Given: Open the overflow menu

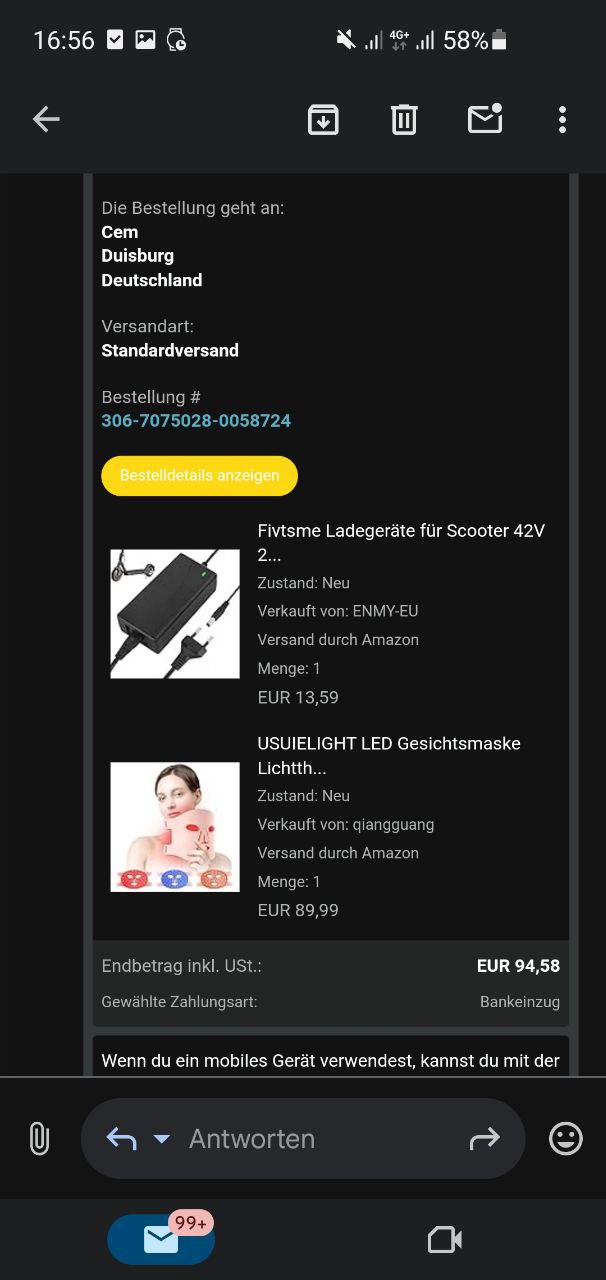Looking at the screenshot, I should 562,120.
